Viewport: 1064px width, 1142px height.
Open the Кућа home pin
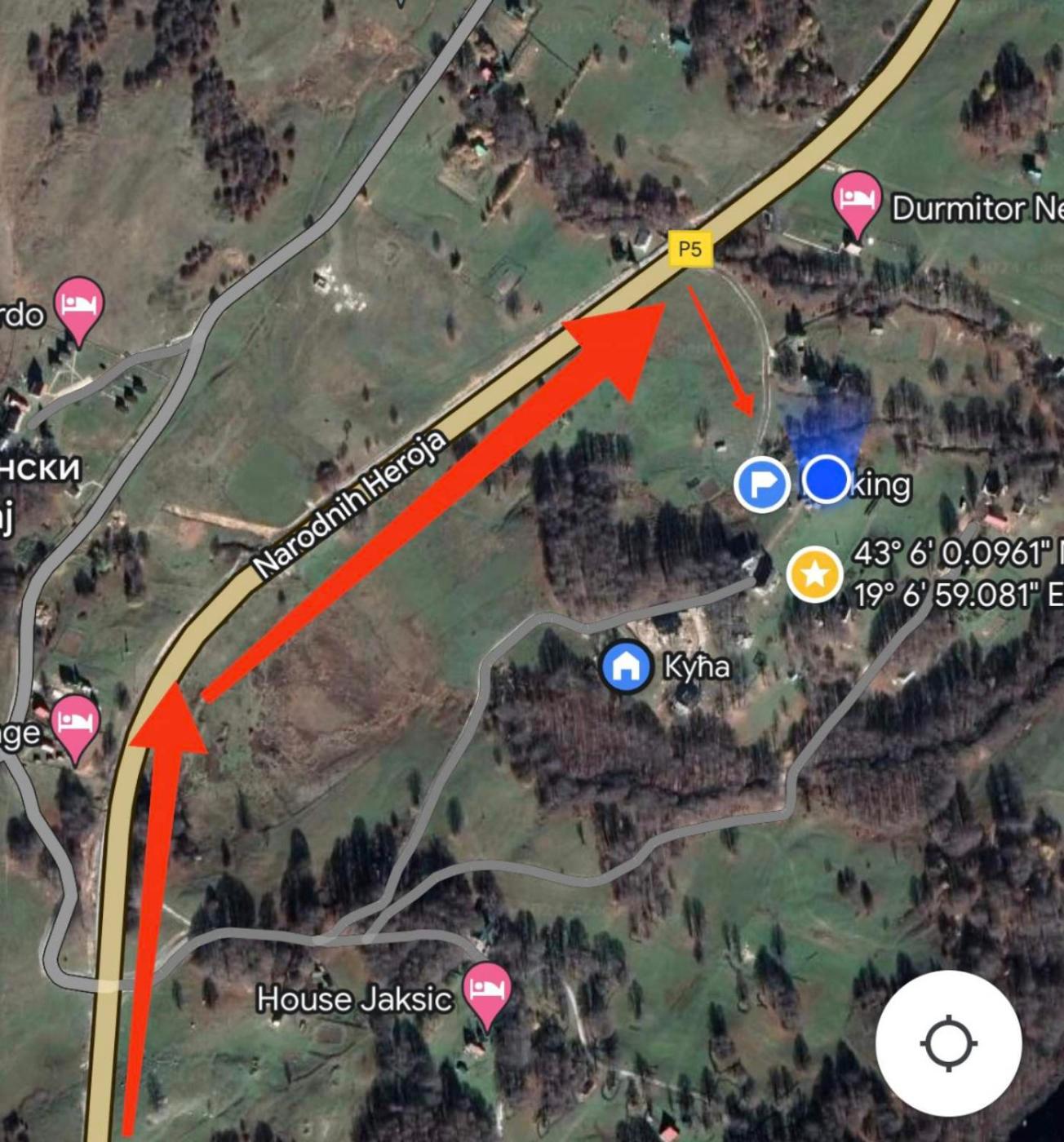(x=626, y=666)
